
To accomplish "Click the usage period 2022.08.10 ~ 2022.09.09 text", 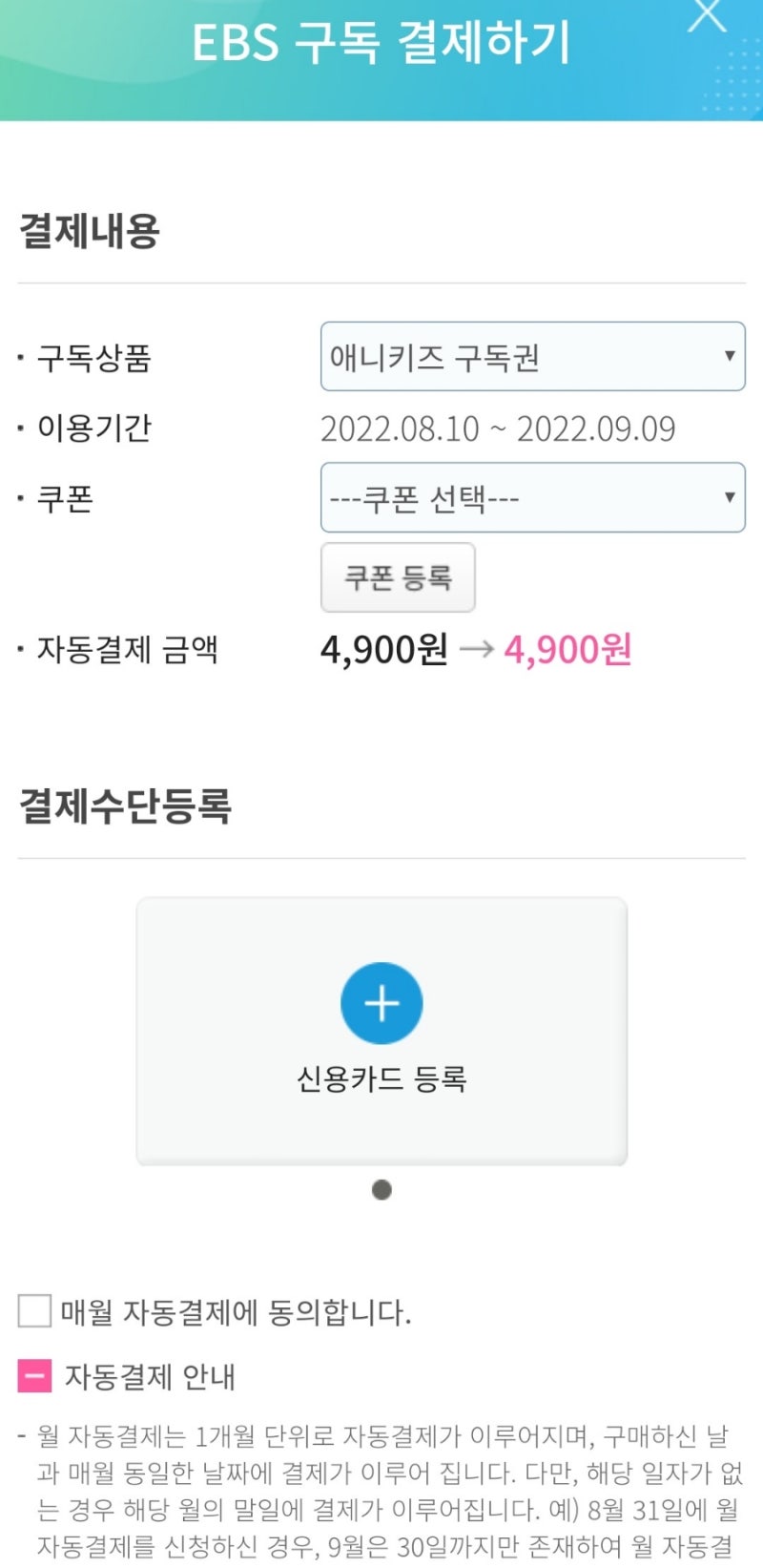I will click(x=499, y=429).
